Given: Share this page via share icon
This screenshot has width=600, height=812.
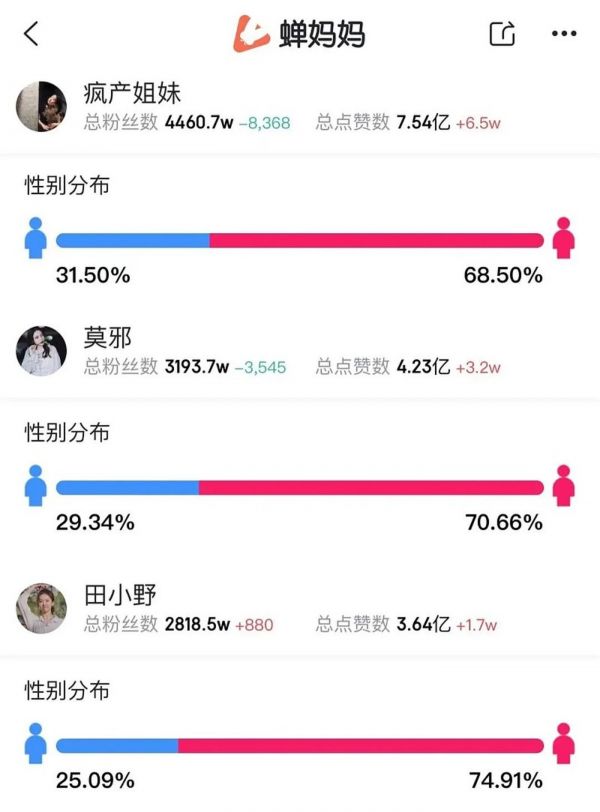Looking at the screenshot, I should click(502, 33).
